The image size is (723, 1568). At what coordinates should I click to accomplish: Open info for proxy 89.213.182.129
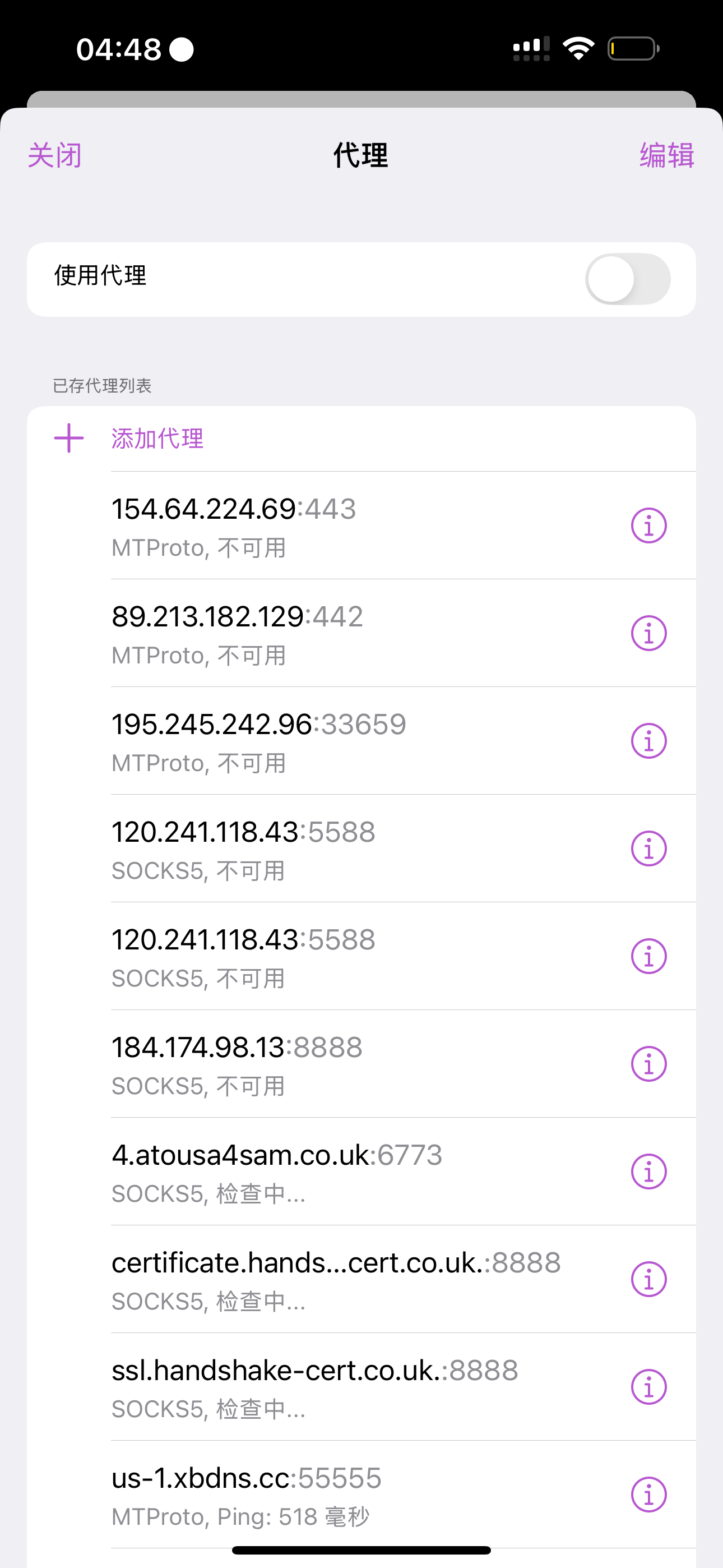point(649,633)
